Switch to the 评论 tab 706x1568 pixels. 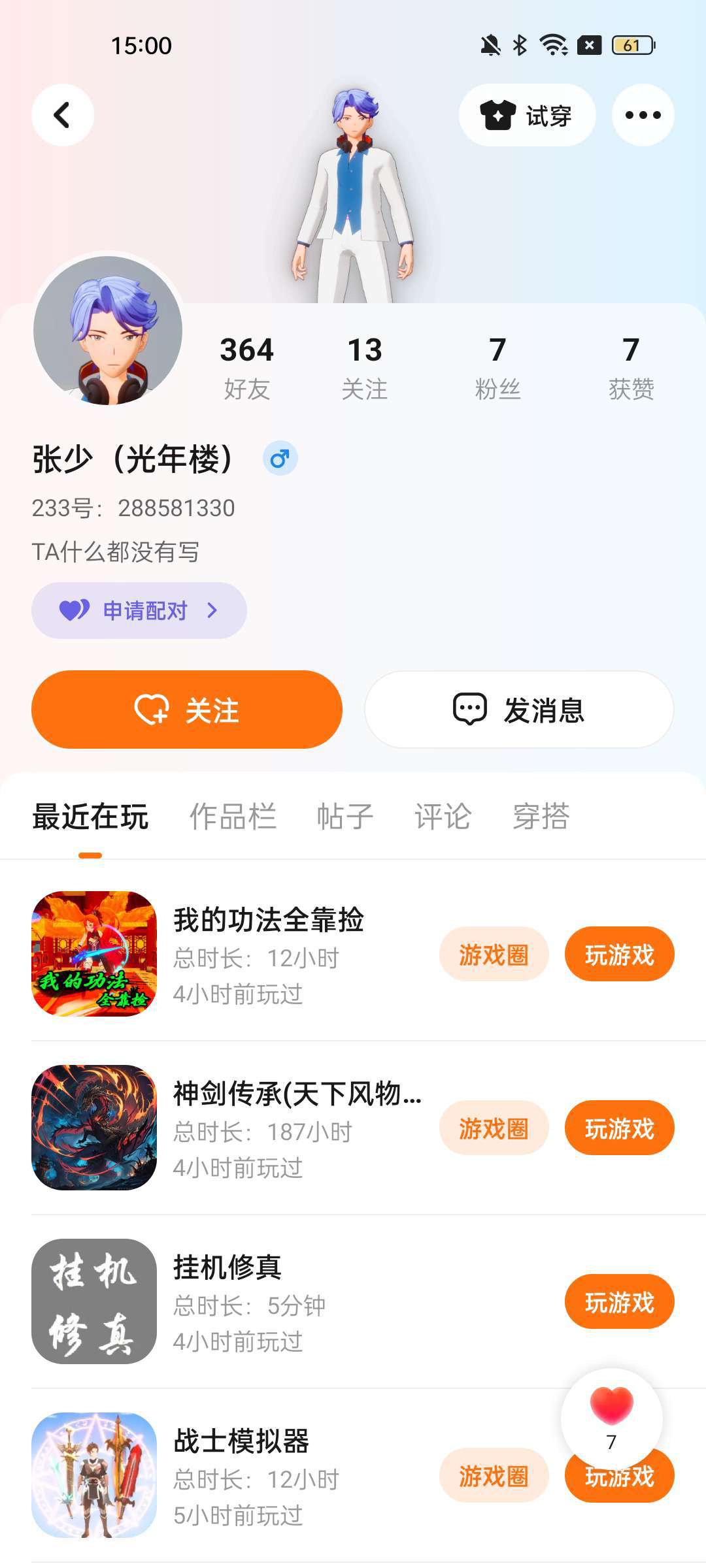443,817
